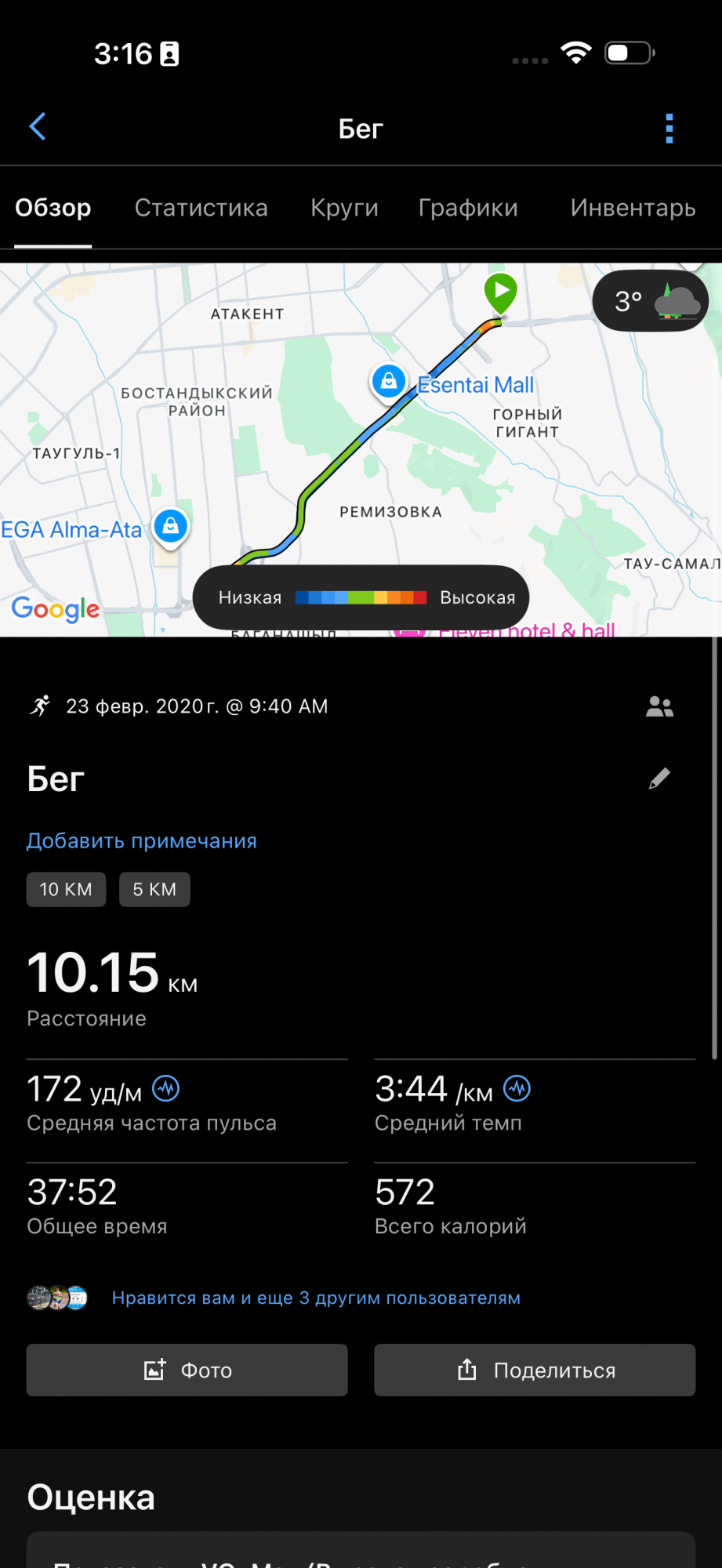Tap the 5 KM chip

coord(154,890)
